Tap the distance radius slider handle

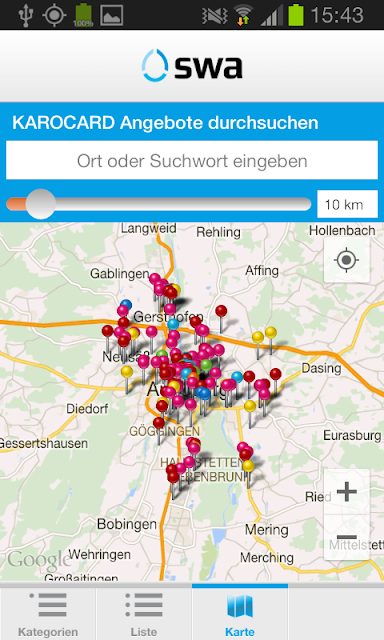coord(40,204)
